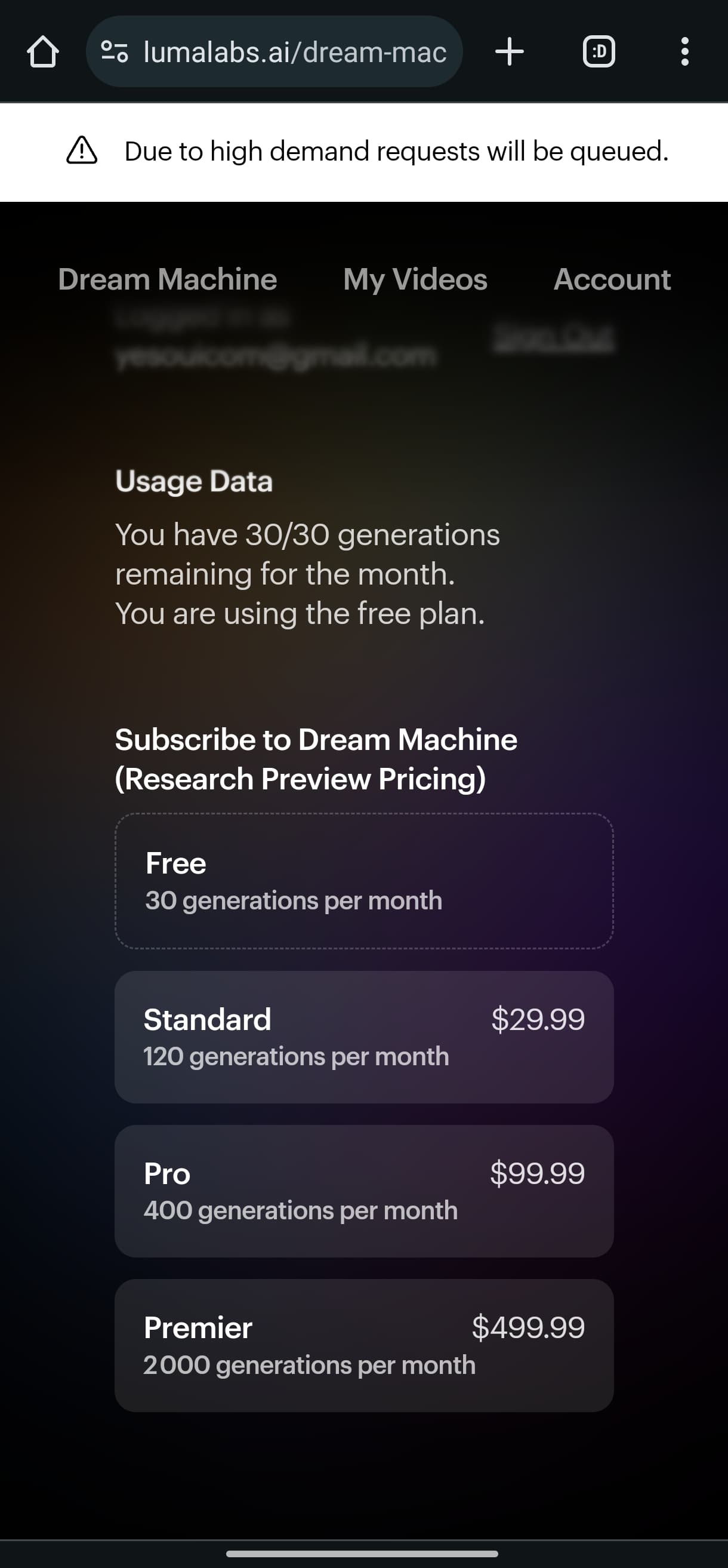The width and height of the screenshot is (728, 1568).
Task: Pick the Premier $499.99 plan
Action: click(365, 1345)
